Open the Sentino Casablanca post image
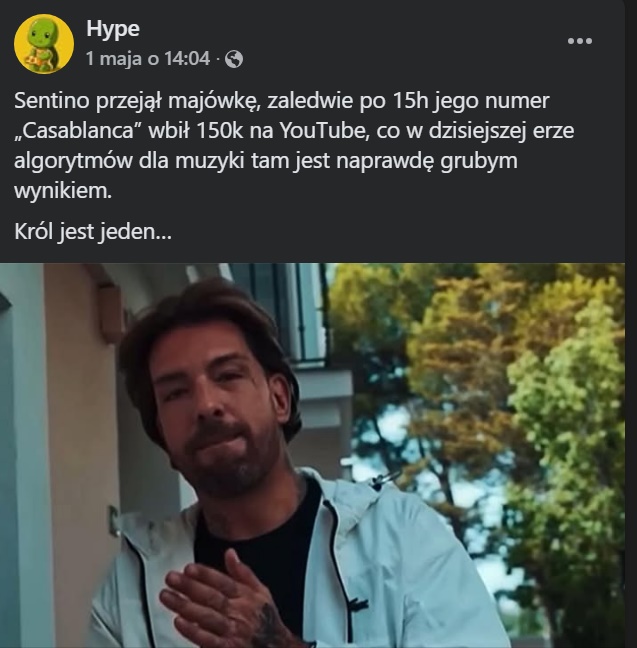This screenshot has height=648, width=637. pyautogui.click(x=318, y=455)
